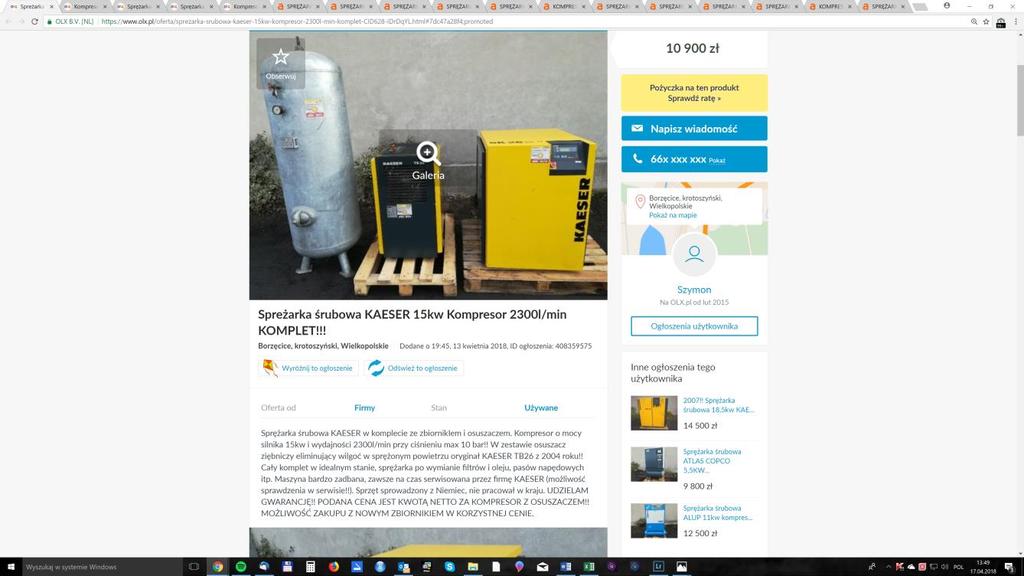Viewport: 1024px width, 576px height.
Task: Reveal the seller's phone number with Pokaż
Action: (717, 160)
